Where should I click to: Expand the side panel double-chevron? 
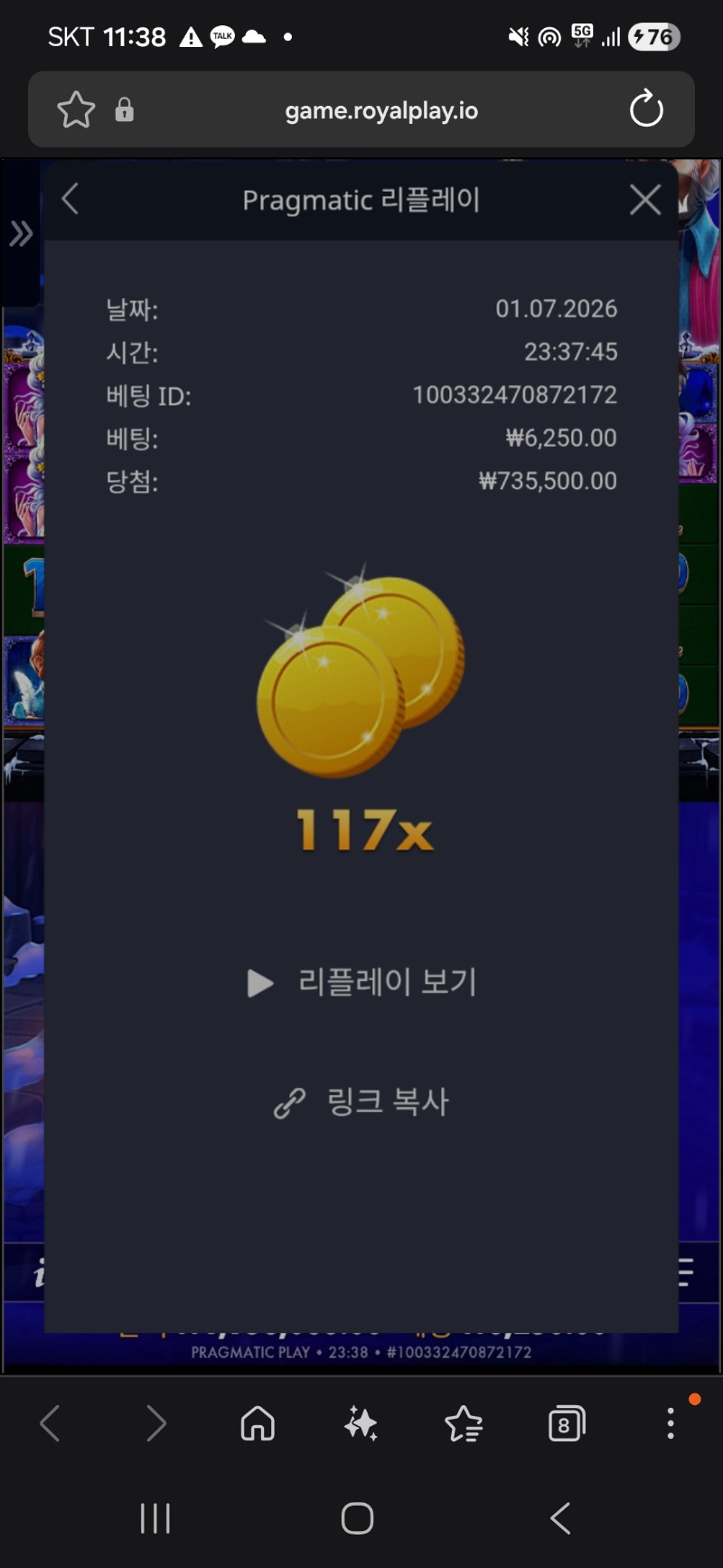[x=21, y=234]
